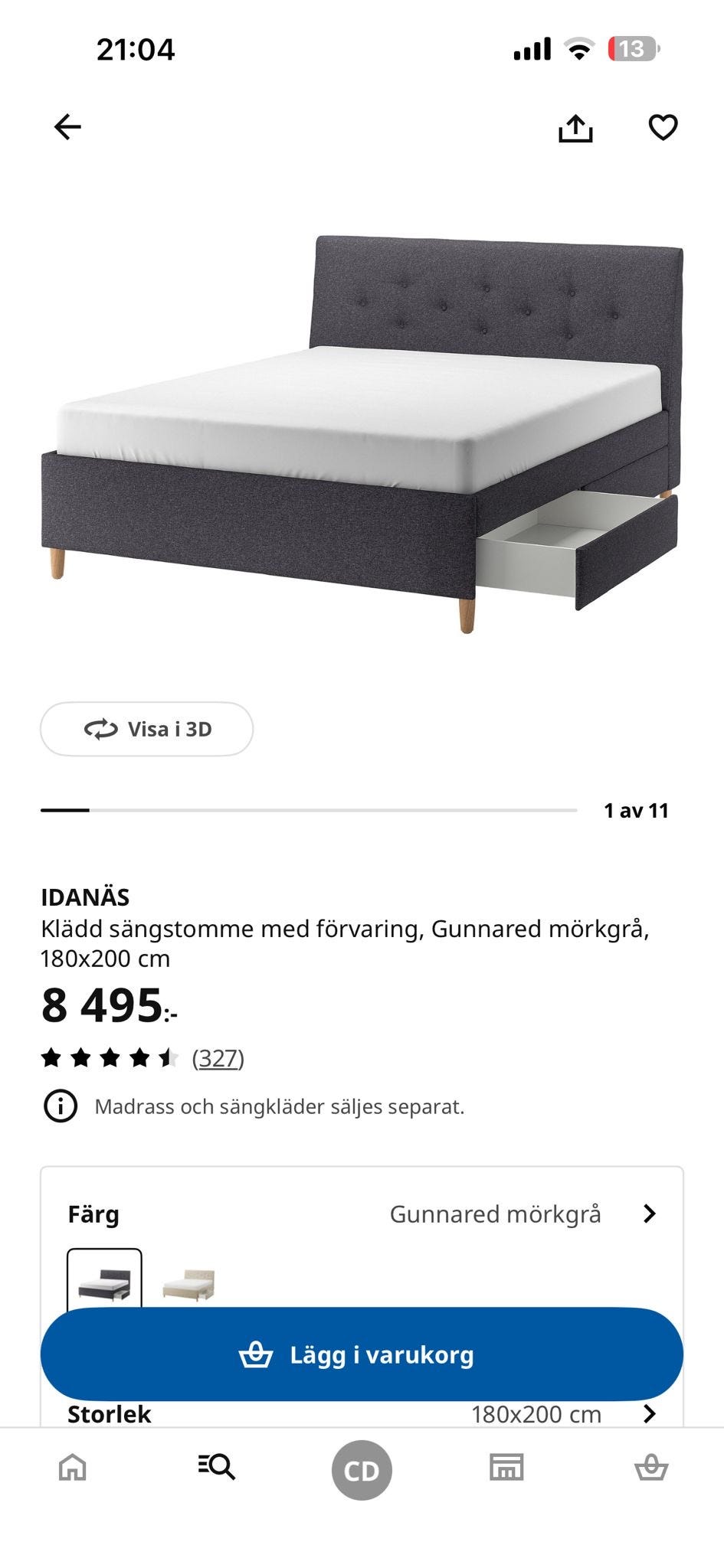Switch to the store tab

click(x=506, y=1468)
